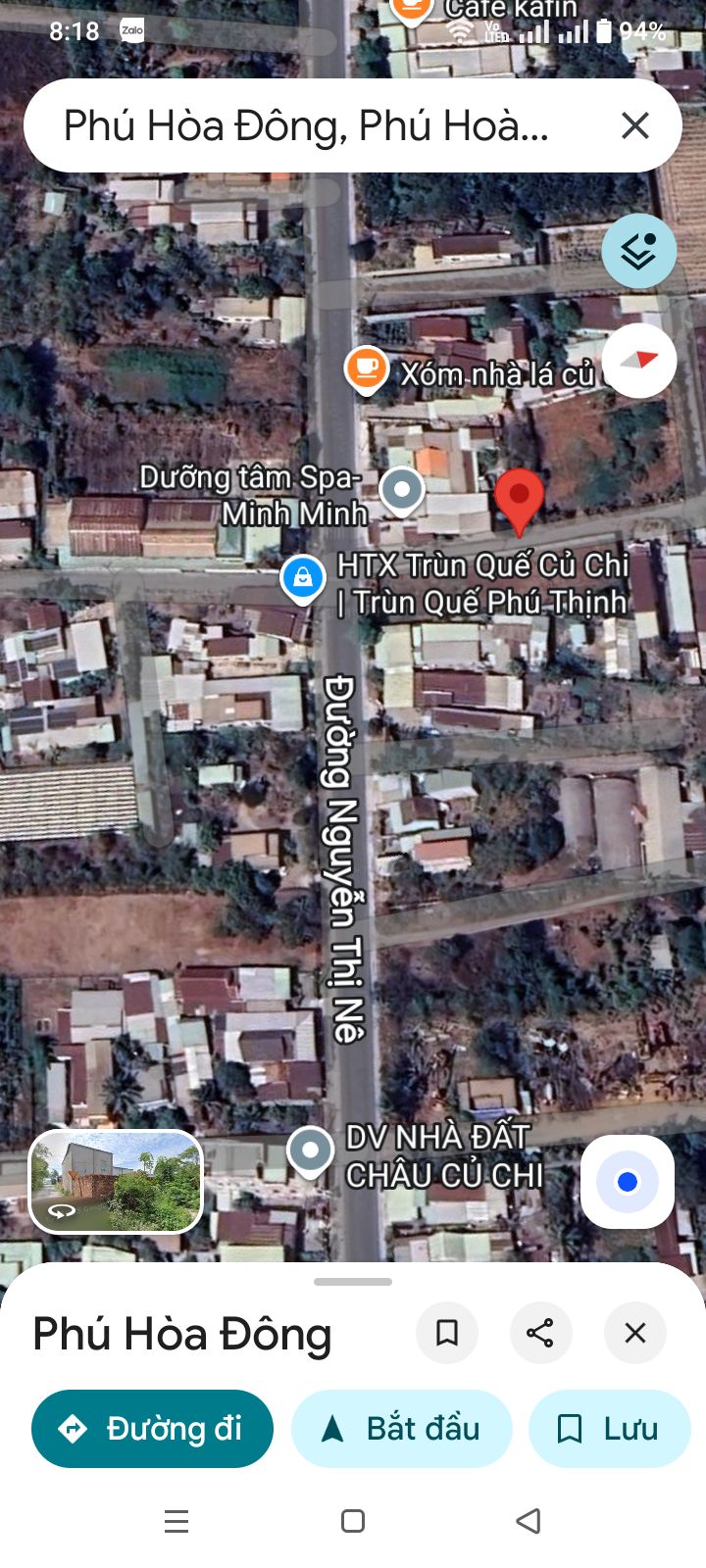Image resolution: width=706 pixels, height=1568 pixels.
Task: Select DV NHÀ ĐẤT CHÂU CỦ CHI marker
Action: tap(311, 1151)
